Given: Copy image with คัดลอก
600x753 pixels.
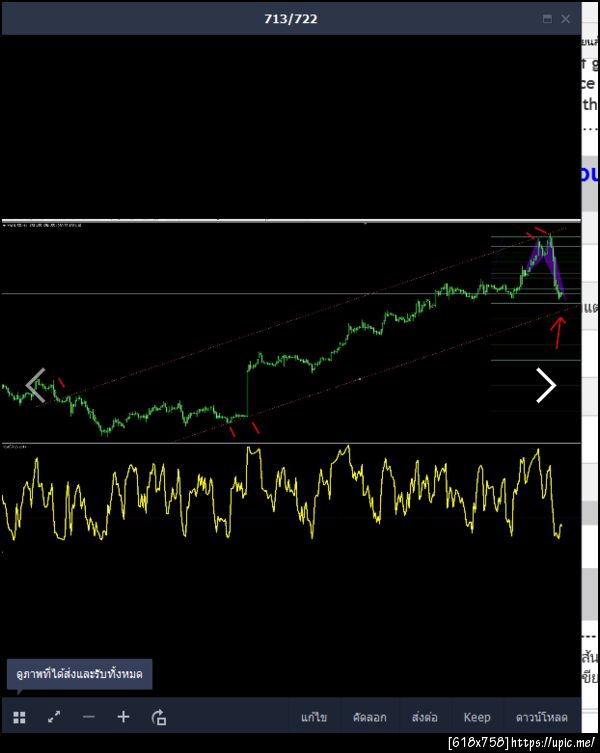Looking at the screenshot, I should 369,717.
